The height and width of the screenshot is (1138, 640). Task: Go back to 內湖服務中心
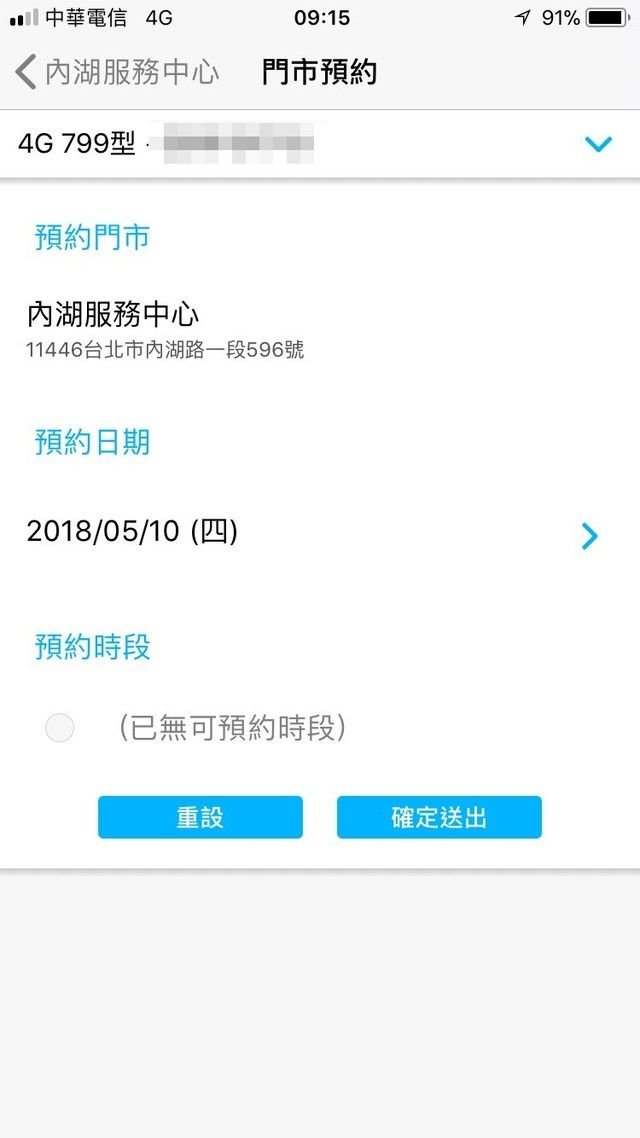[x=117, y=73]
